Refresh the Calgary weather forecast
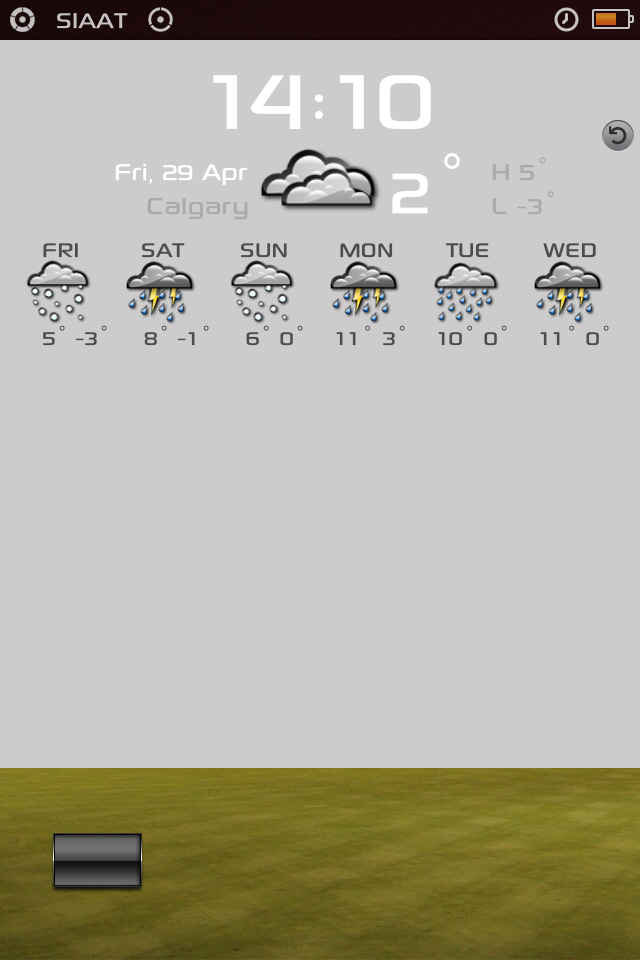The width and height of the screenshot is (640, 960). (617, 135)
